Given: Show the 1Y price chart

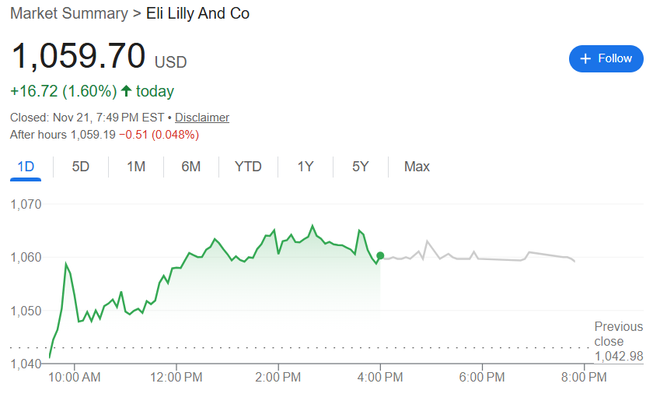Looking at the screenshot, I should point(306,166).
